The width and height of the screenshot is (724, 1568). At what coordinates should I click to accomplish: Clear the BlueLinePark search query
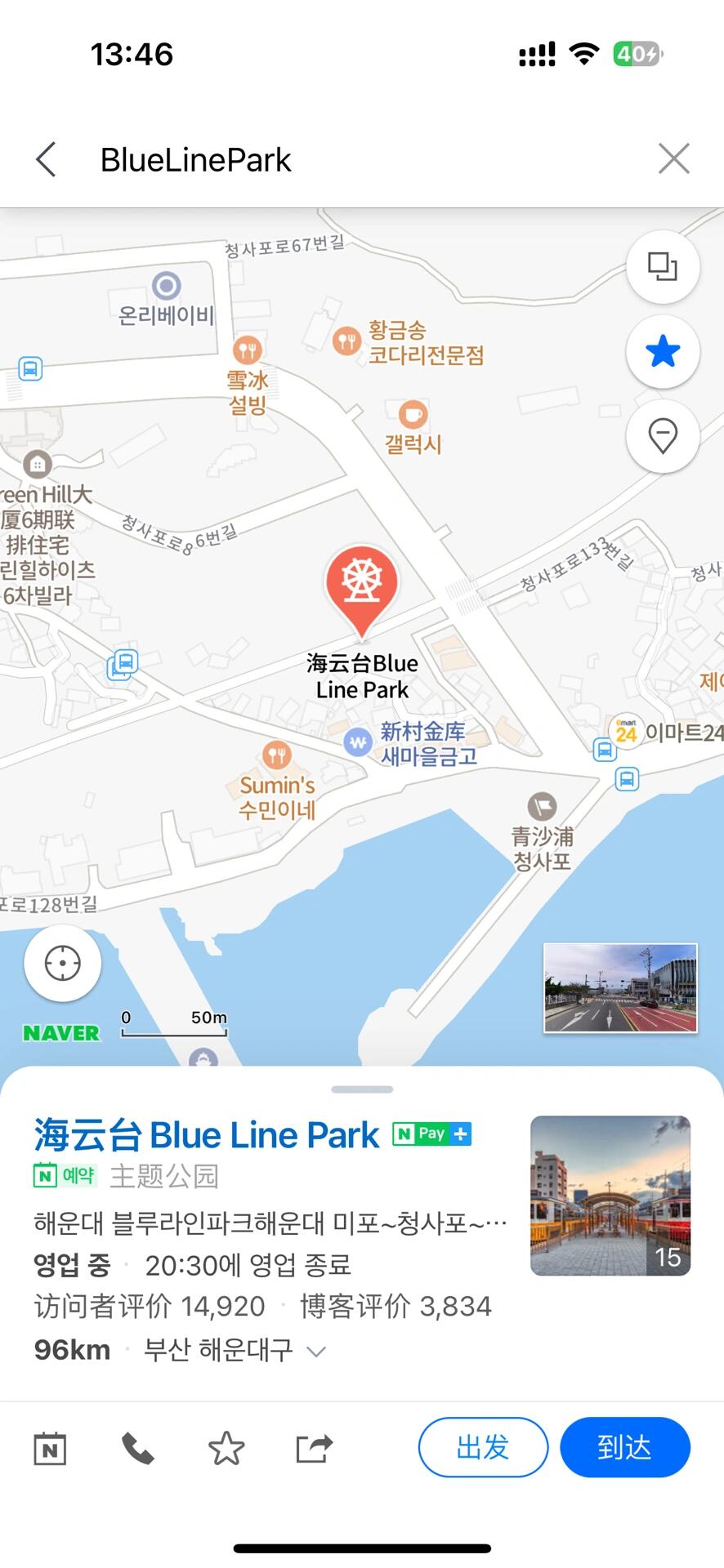[x=674, y=158]
